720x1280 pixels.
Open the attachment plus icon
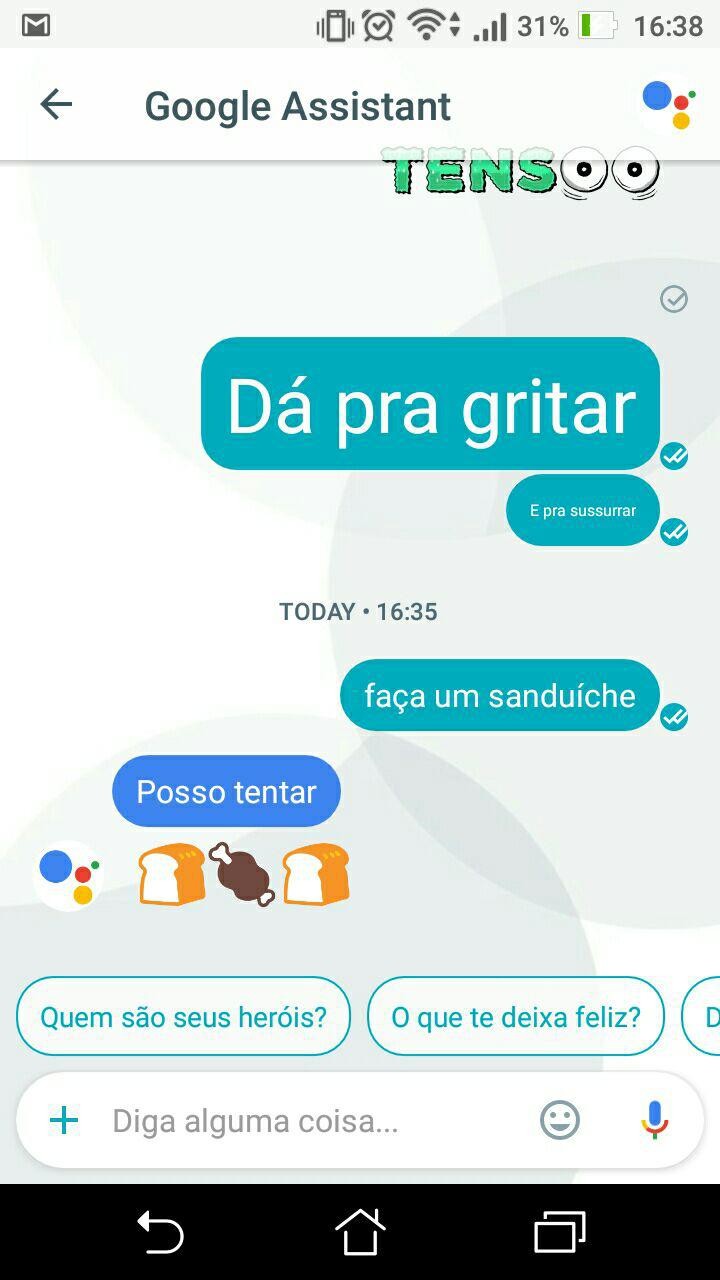pyautogui.click(x=64, y=1120)
